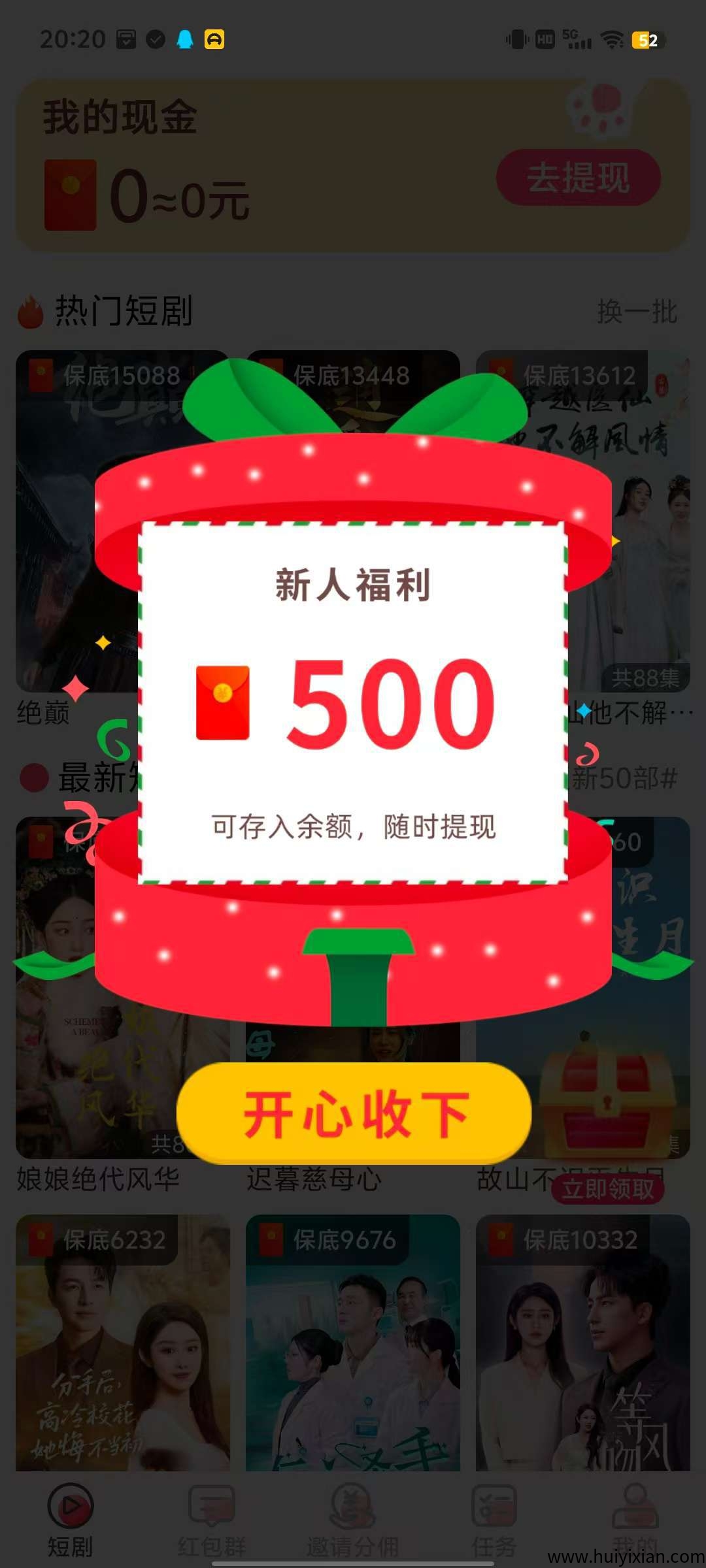This screenshot has height=1568, width=706.
Task: Refresh the list with 换一批
Action: pos(636,312)
